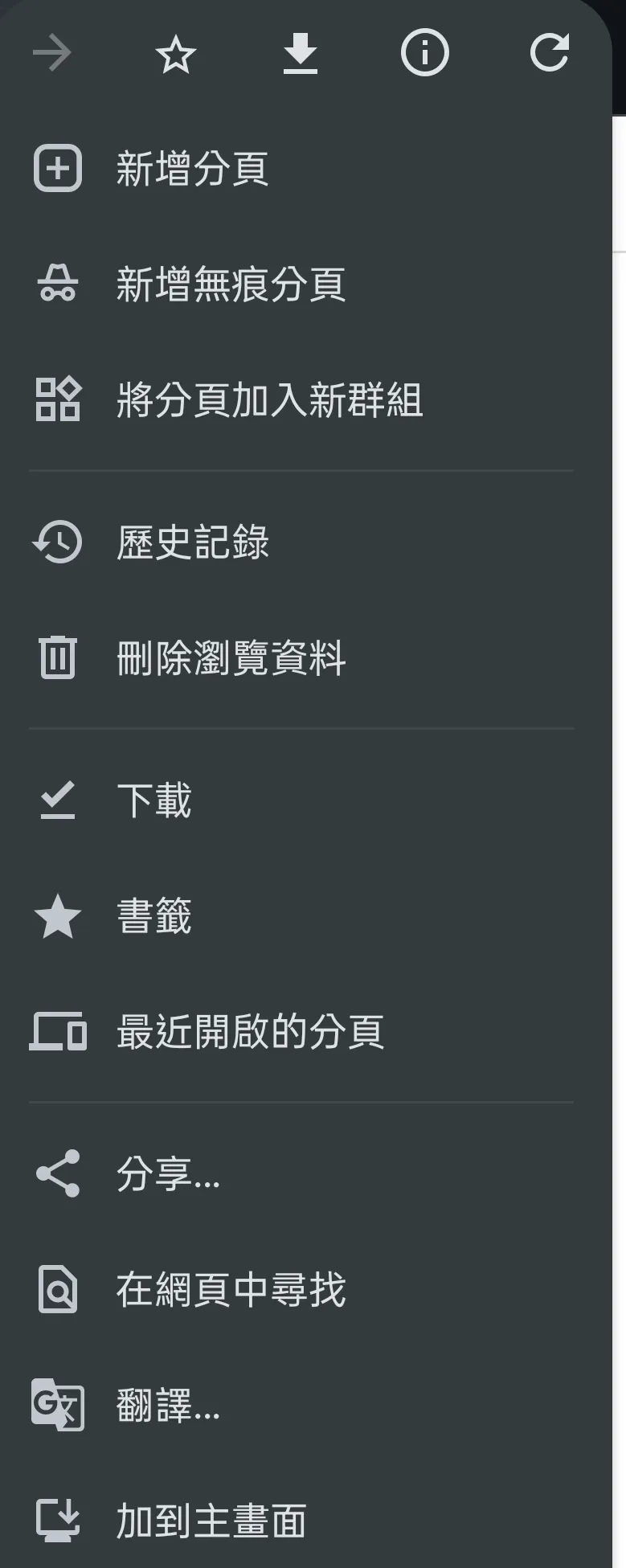Open 下載 (downloads) list
This screenshot has height=1568, width=626.
(153, 800)
